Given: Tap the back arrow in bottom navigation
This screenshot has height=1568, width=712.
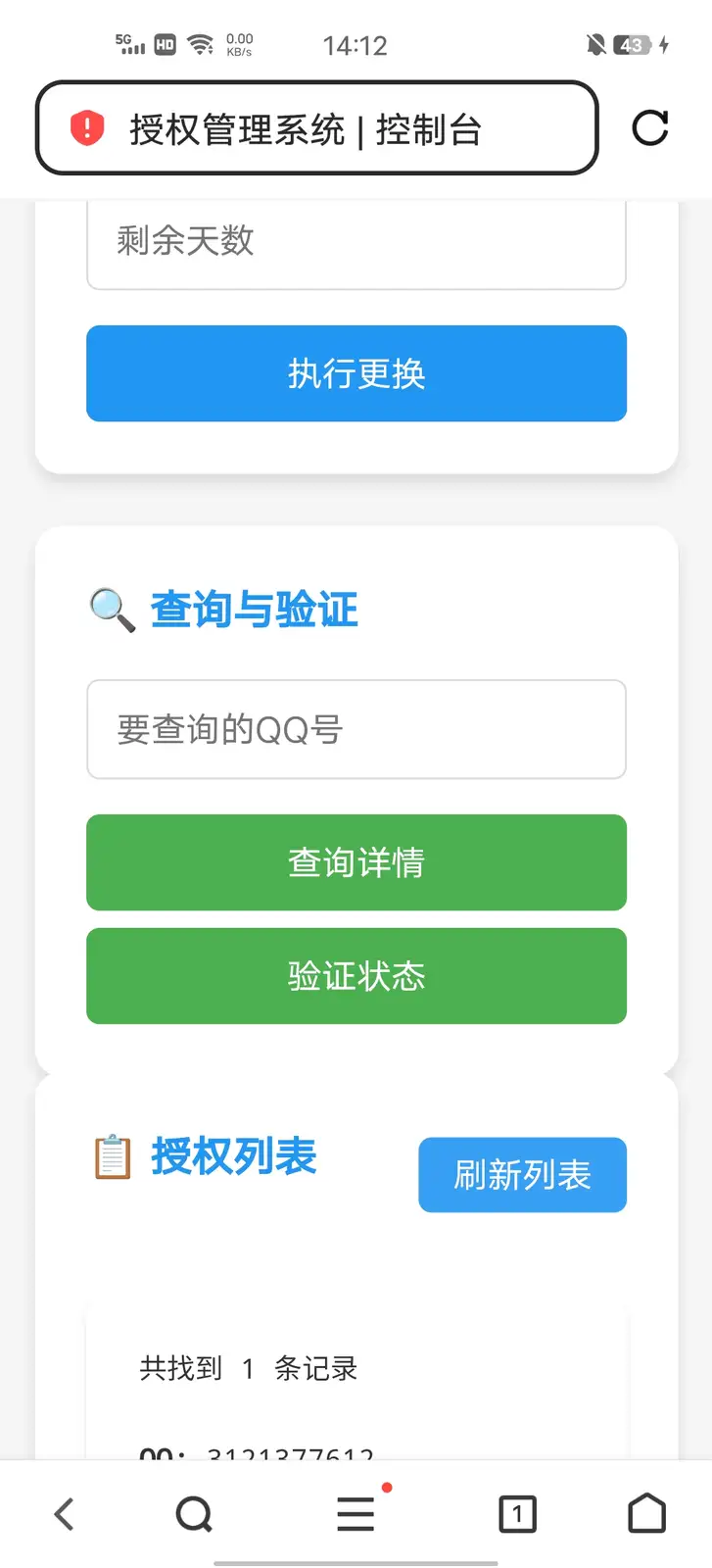Looking at the screenshot, I should click(x=64, y=1512).
